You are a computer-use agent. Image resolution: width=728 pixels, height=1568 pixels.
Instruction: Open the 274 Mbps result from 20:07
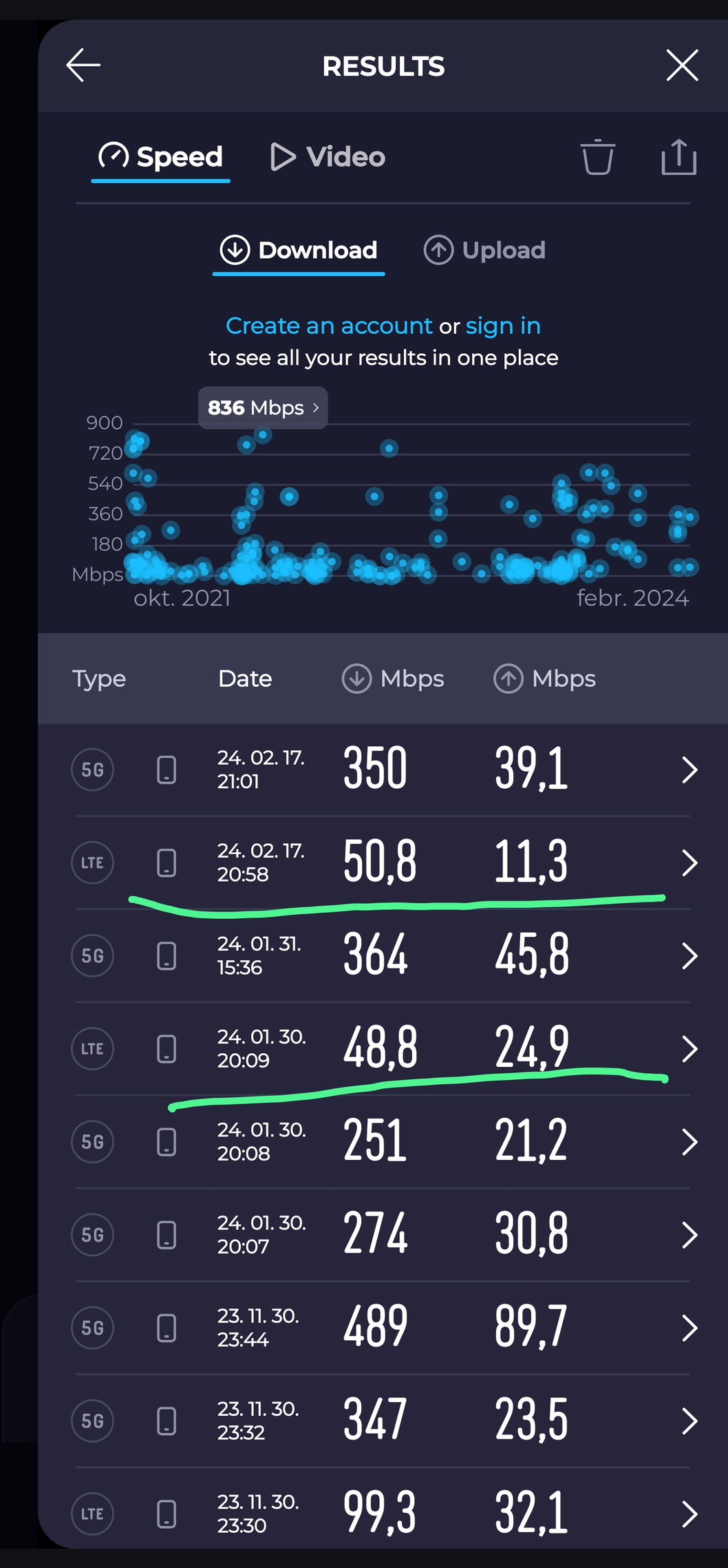[x=383, y=1235]
